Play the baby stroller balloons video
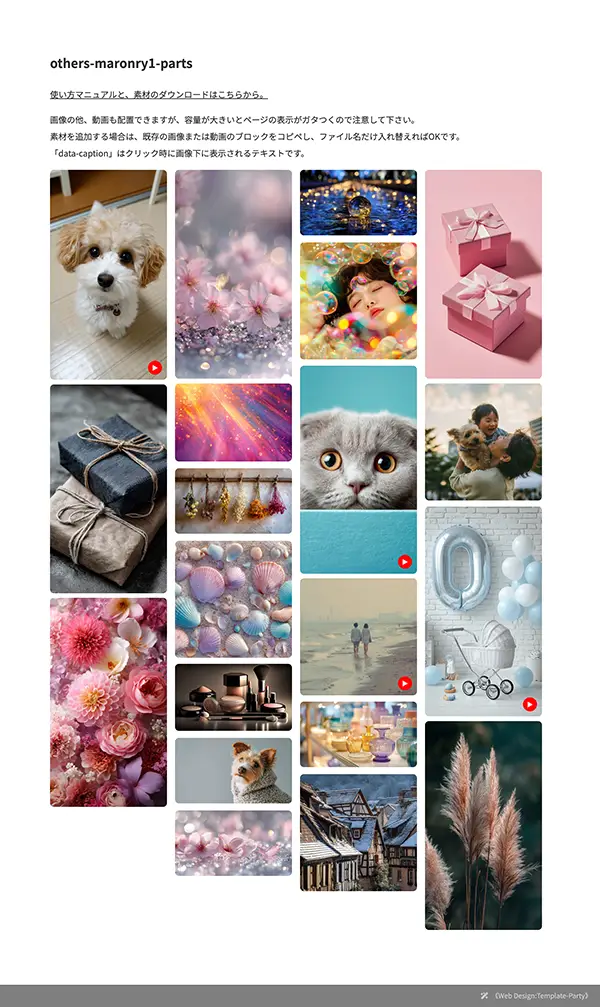600x1007 pixels. (x=483, y=610)
